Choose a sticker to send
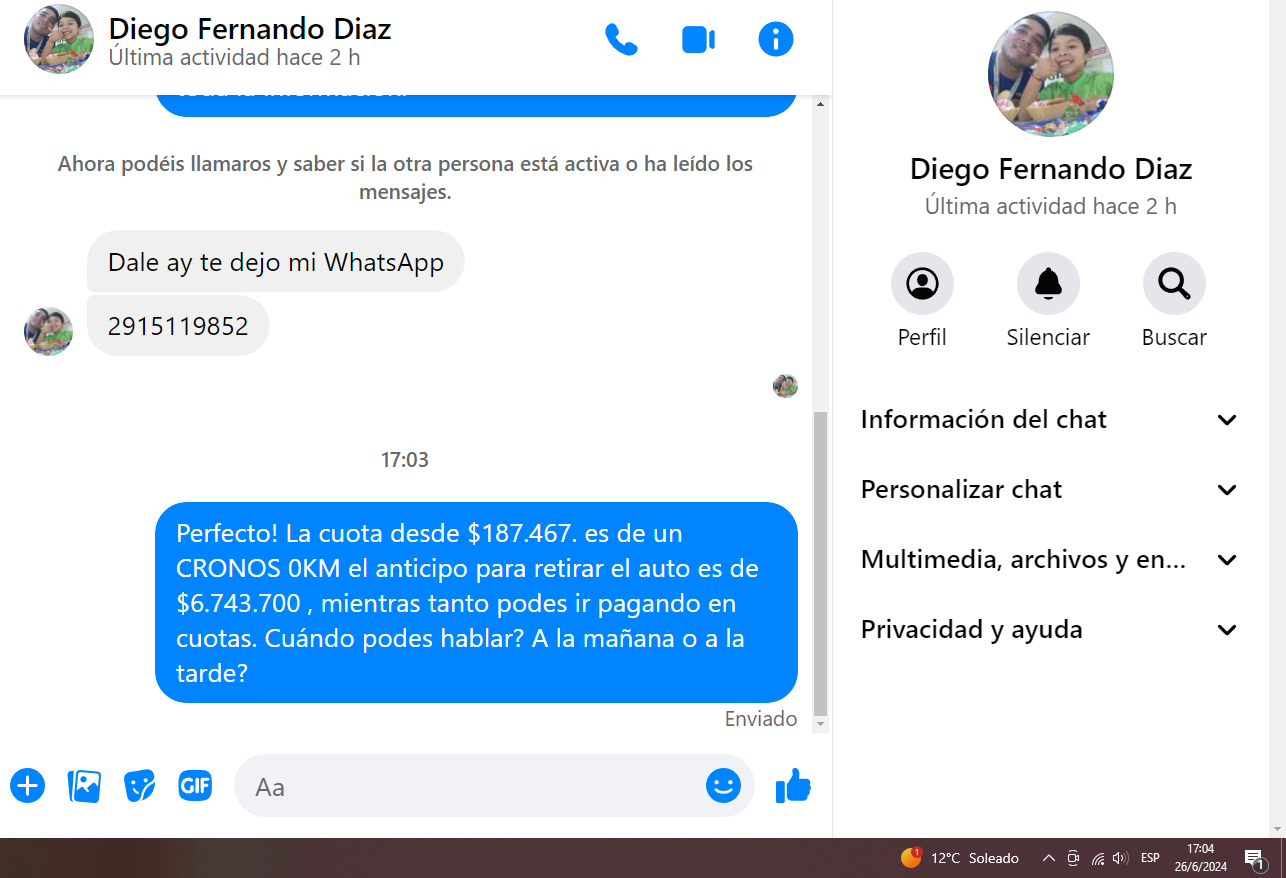Image resolution: width=1286 pixels, height=878 pixels. [x=139, y=786]
